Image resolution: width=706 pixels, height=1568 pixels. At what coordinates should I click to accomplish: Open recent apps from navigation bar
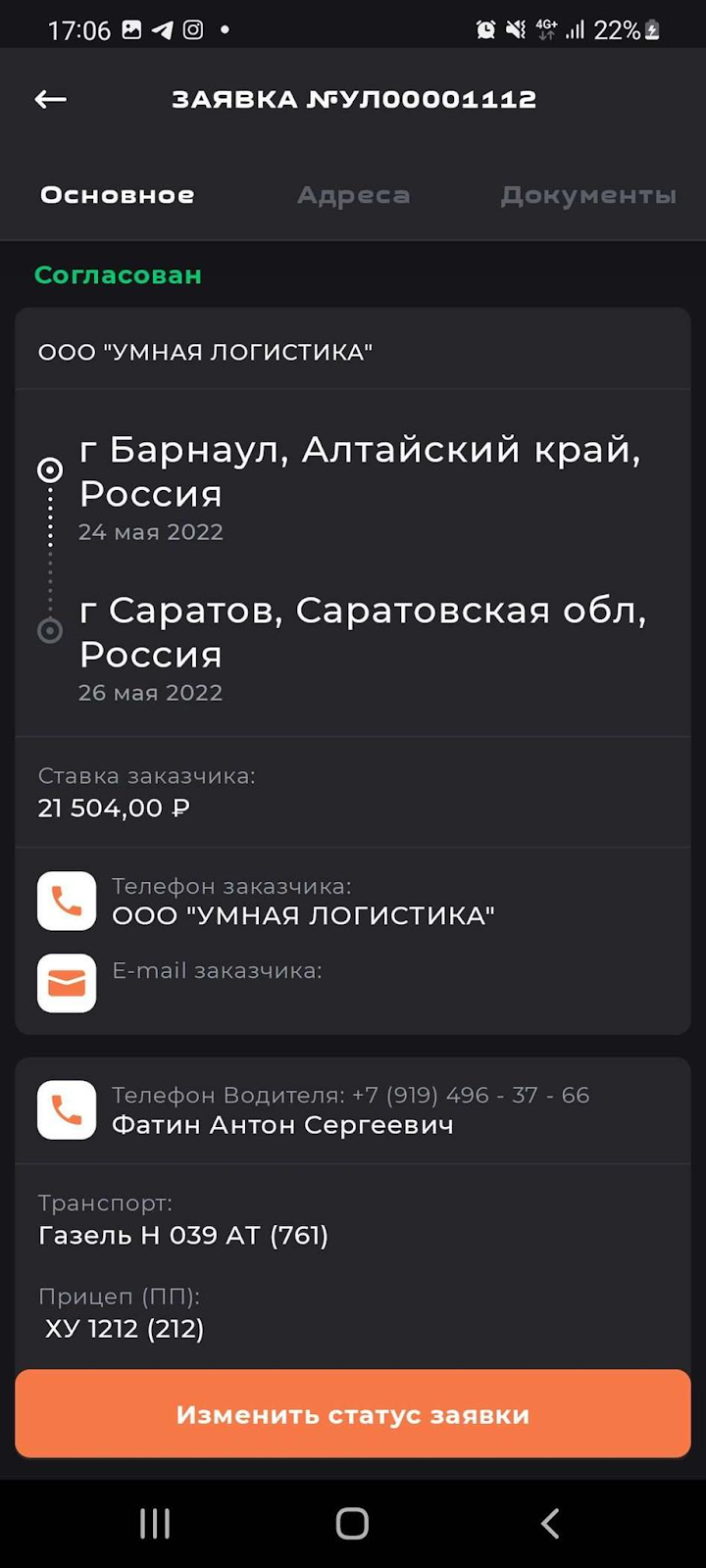click(x=155, y=1523)
